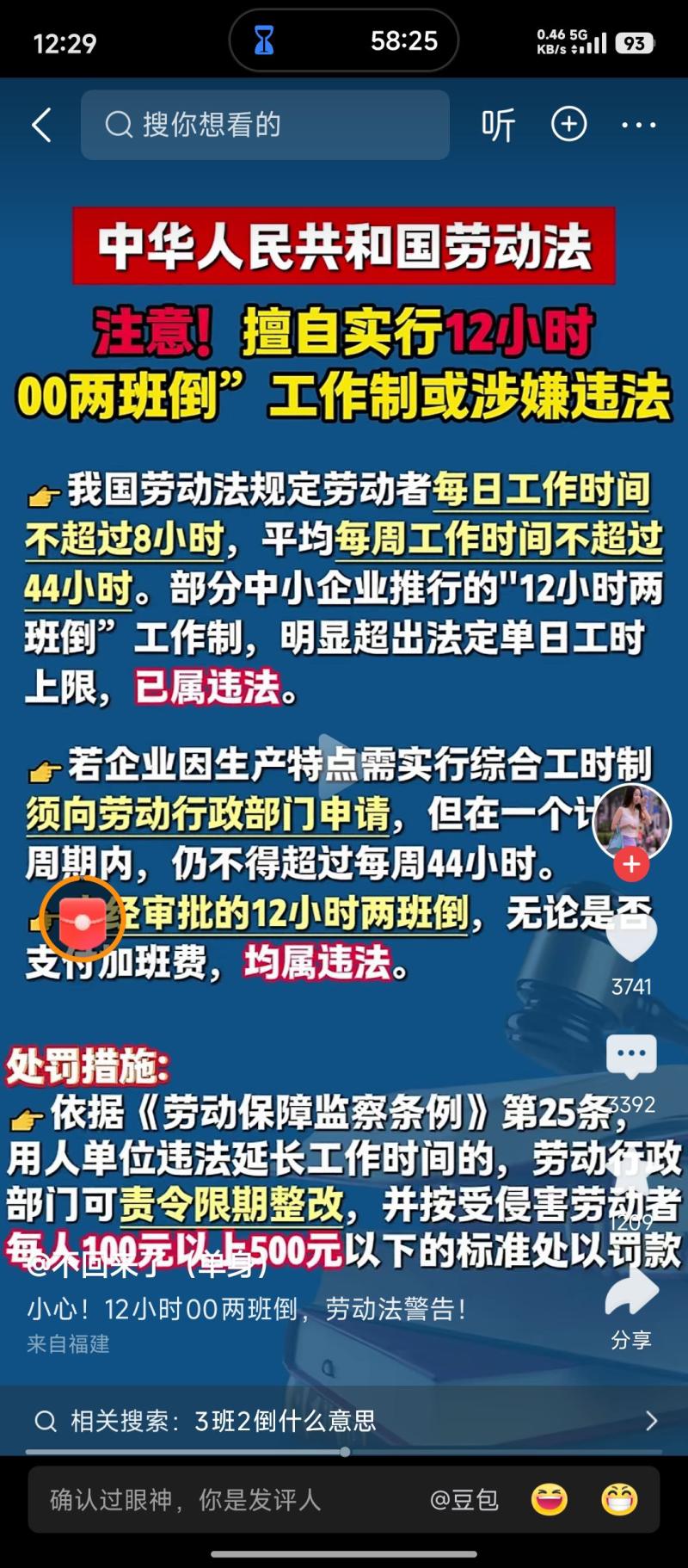This screenshot has width=688, height=1568.
Task: Like this video with the heart icon
Action: coord(632,940)
